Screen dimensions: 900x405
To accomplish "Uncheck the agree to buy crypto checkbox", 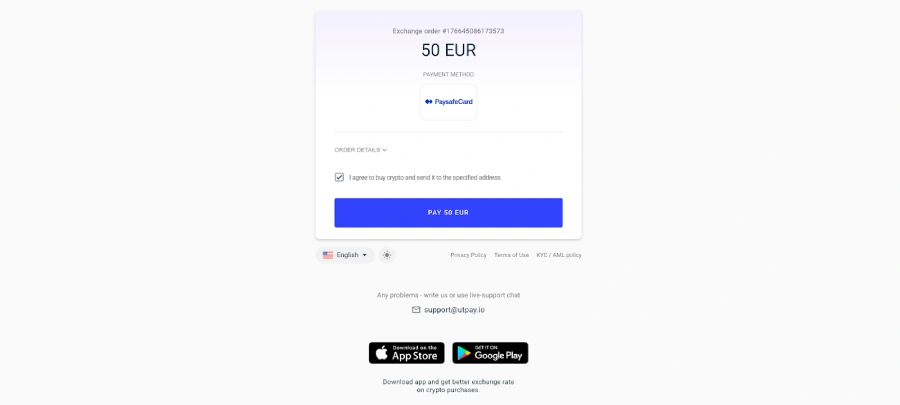I will tap(339, 177).
